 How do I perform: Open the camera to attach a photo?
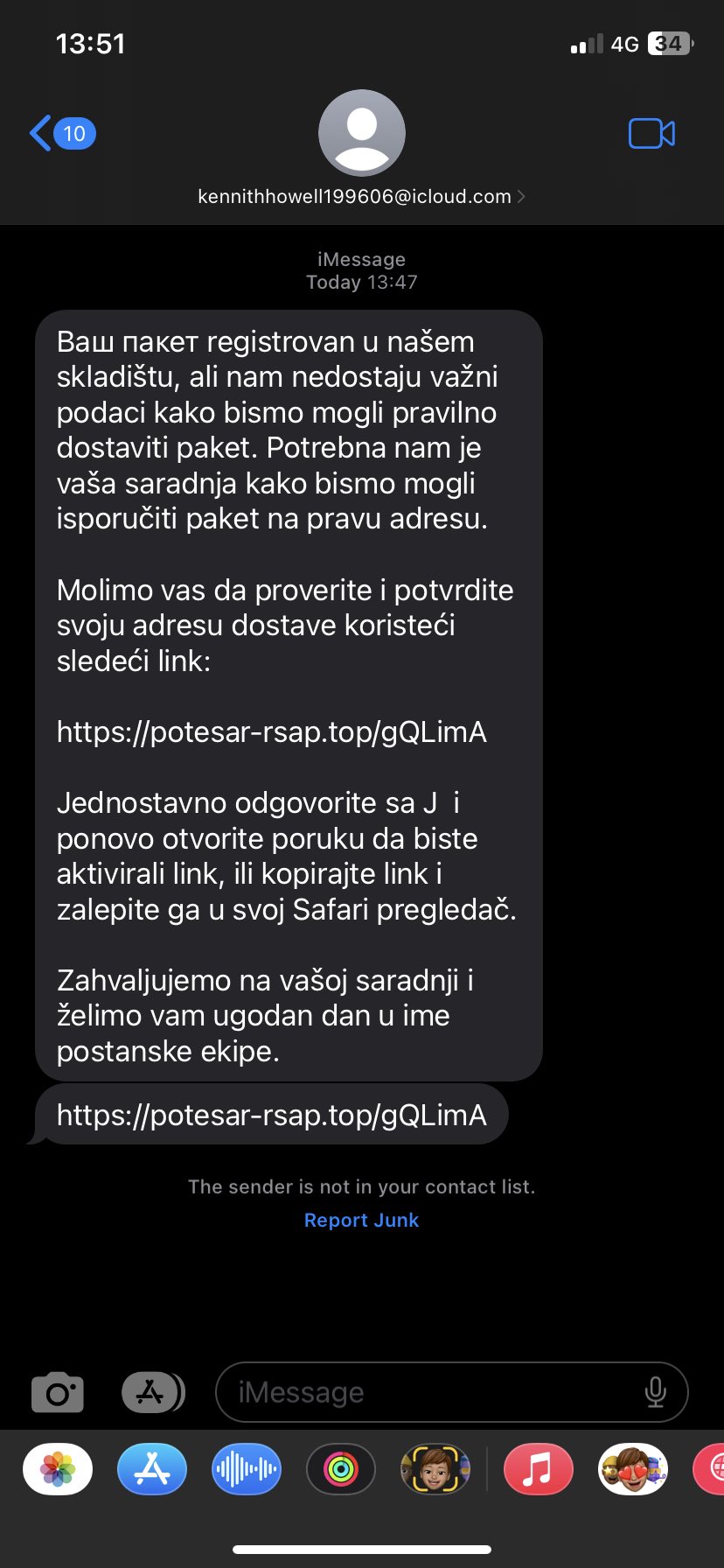[x=58, y=1392]
